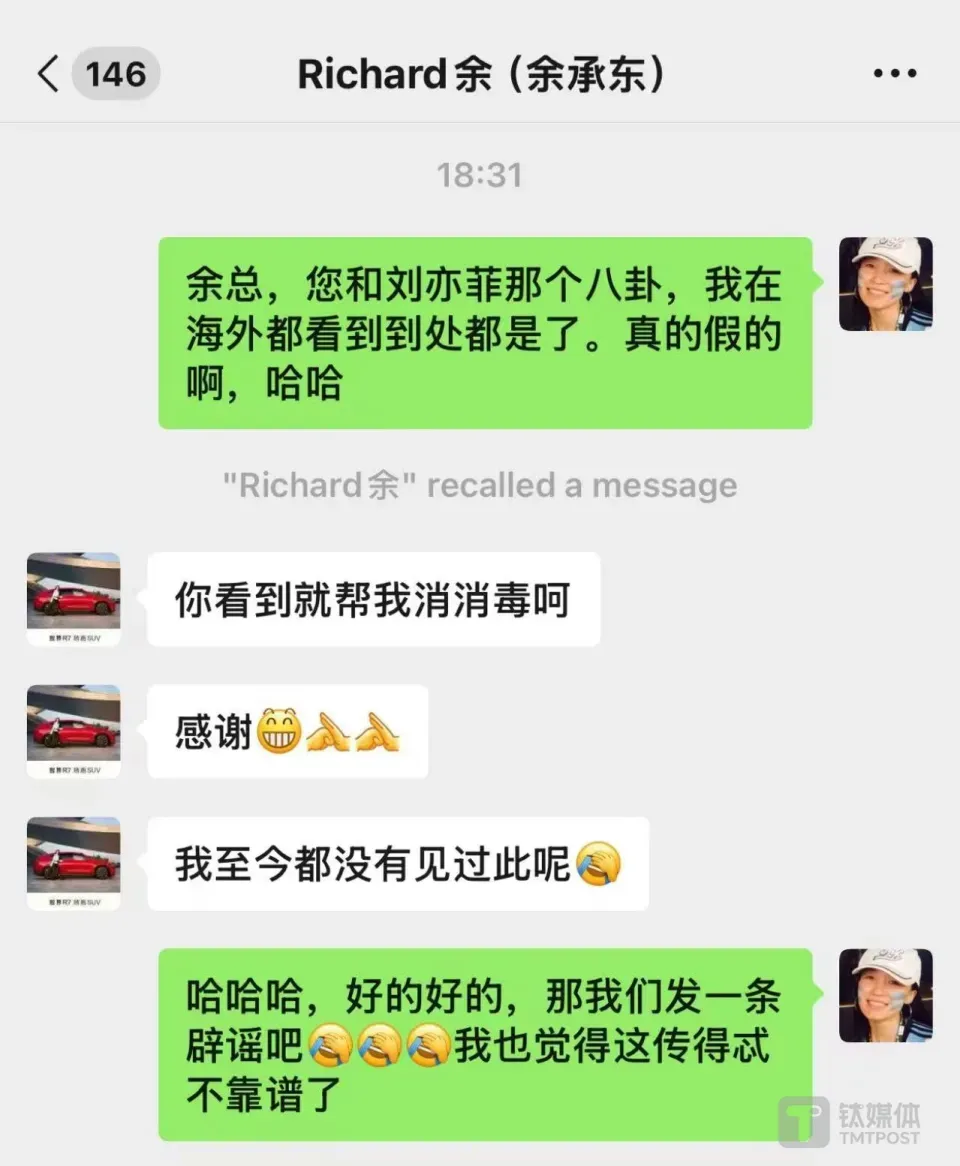Tap the chat title Richard余 (余承东)
This screenshot has height=1166, width=960.
click(480, 73)
